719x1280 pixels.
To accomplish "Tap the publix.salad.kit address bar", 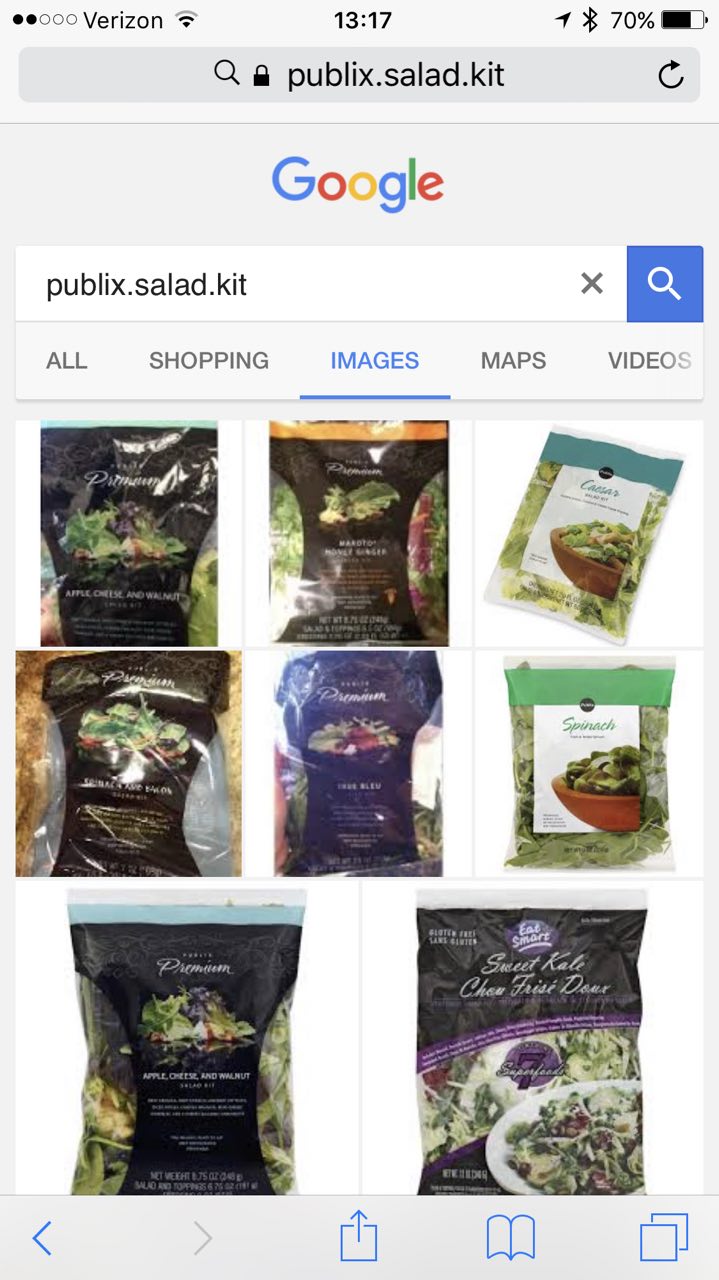I will 359,75.
